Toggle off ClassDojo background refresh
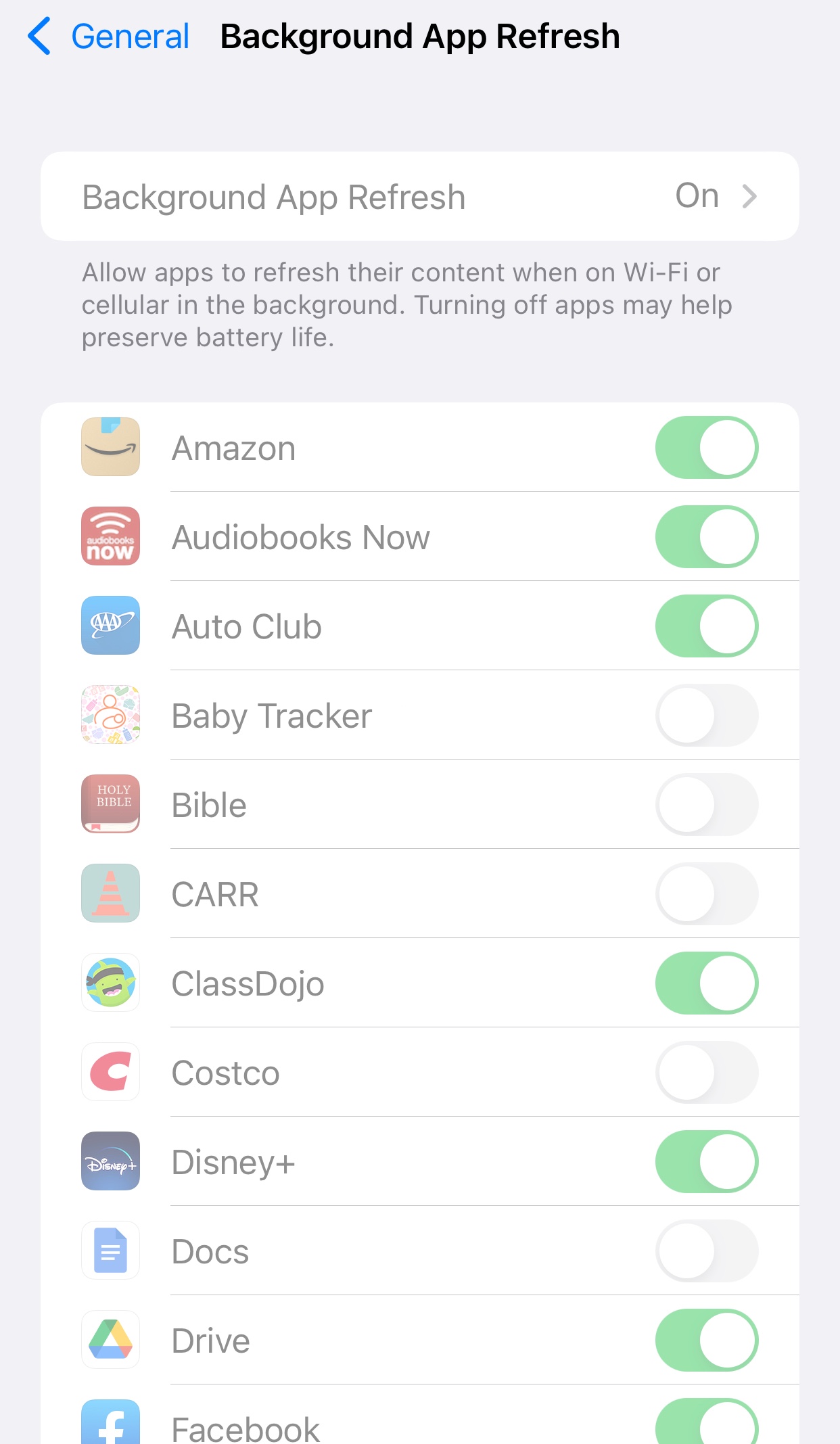The height and width of the screenshot is (1444, 840). [x=706, y=983]
